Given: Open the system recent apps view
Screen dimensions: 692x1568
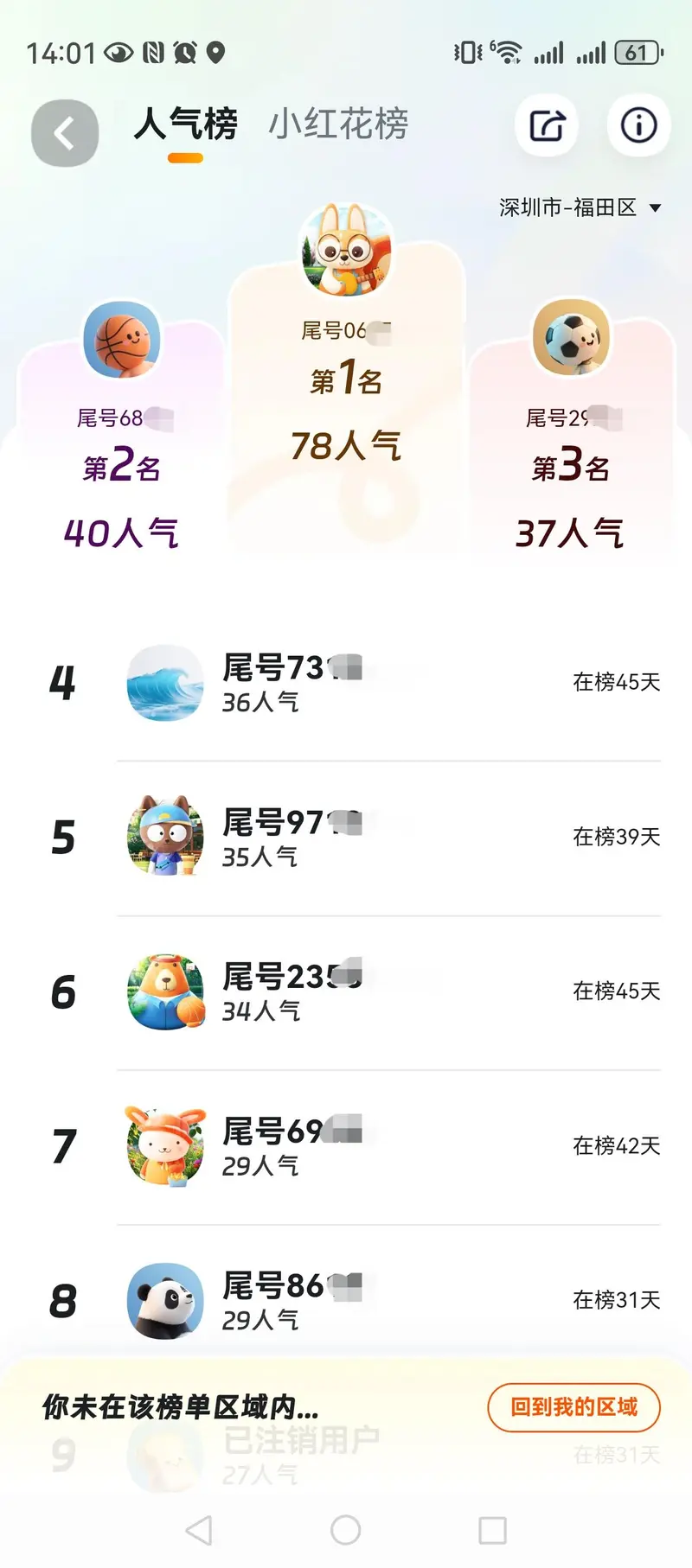Looking at the screenshot, I should click(492, 1530).
